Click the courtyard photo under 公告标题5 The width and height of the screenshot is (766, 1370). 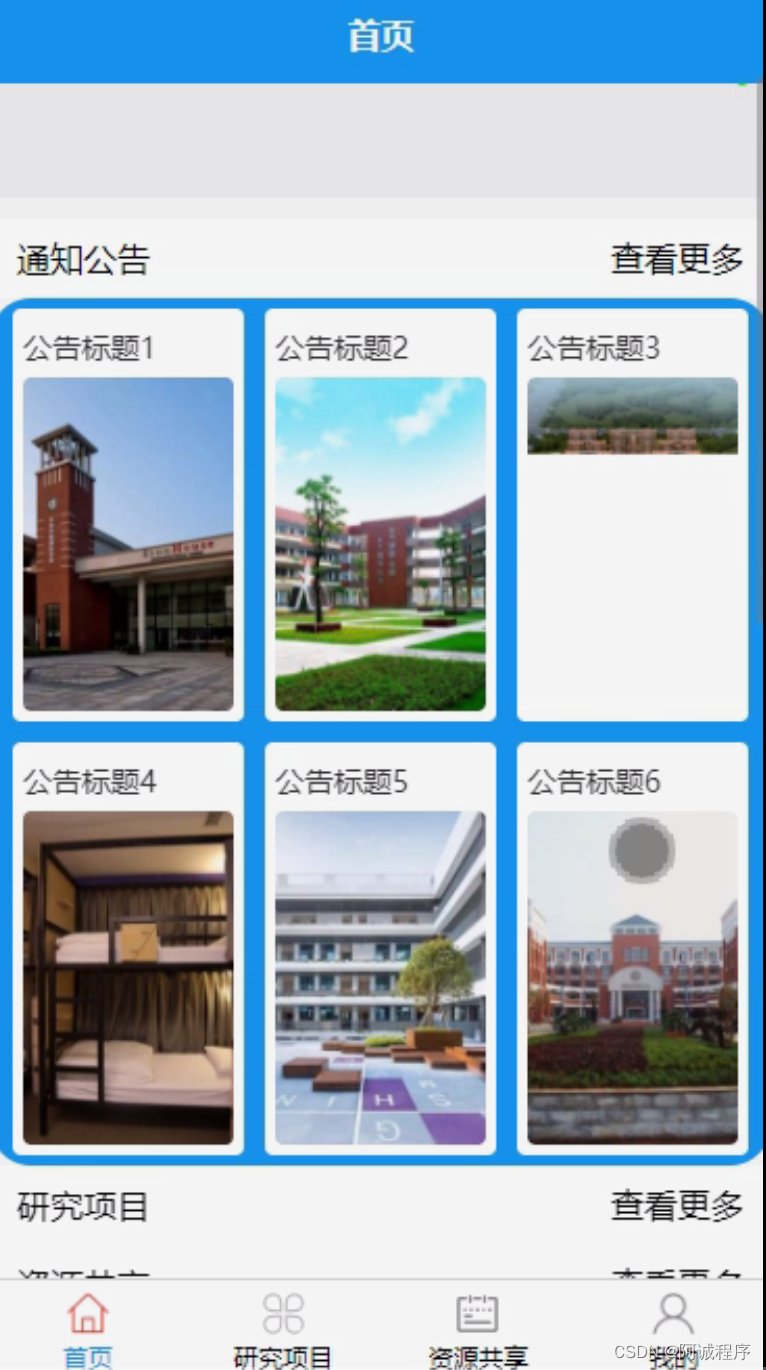point(380,980)
